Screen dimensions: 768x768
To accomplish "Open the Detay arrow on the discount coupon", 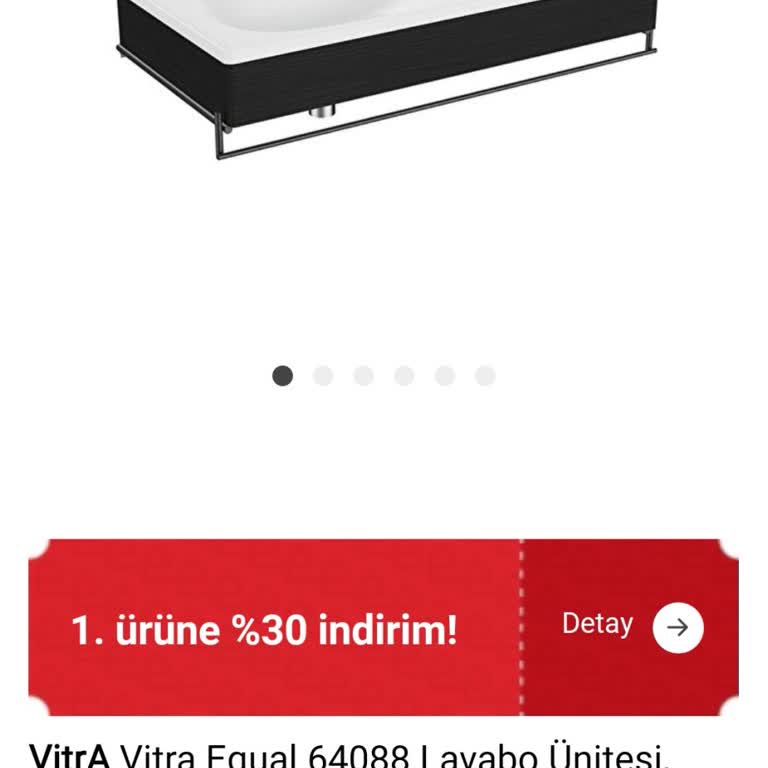I will (677, 628).
